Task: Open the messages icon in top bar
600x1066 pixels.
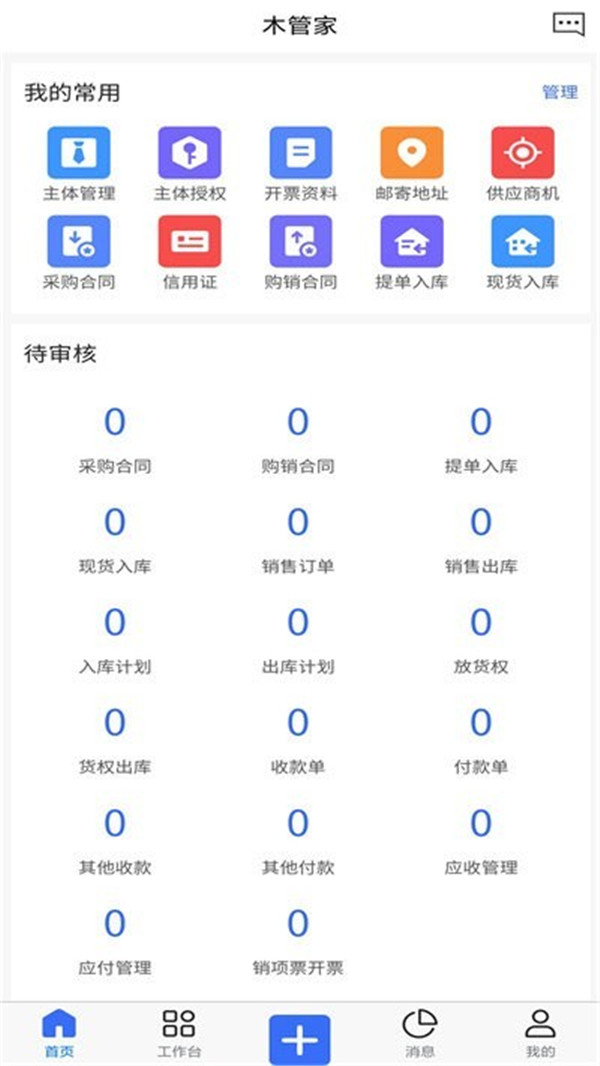Action: pyautogui.click(x=568, y=24)
